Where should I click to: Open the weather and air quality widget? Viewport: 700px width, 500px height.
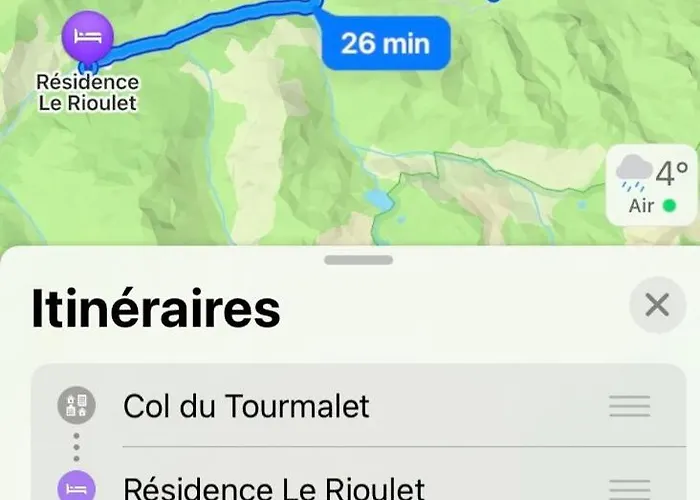(653, 185)
